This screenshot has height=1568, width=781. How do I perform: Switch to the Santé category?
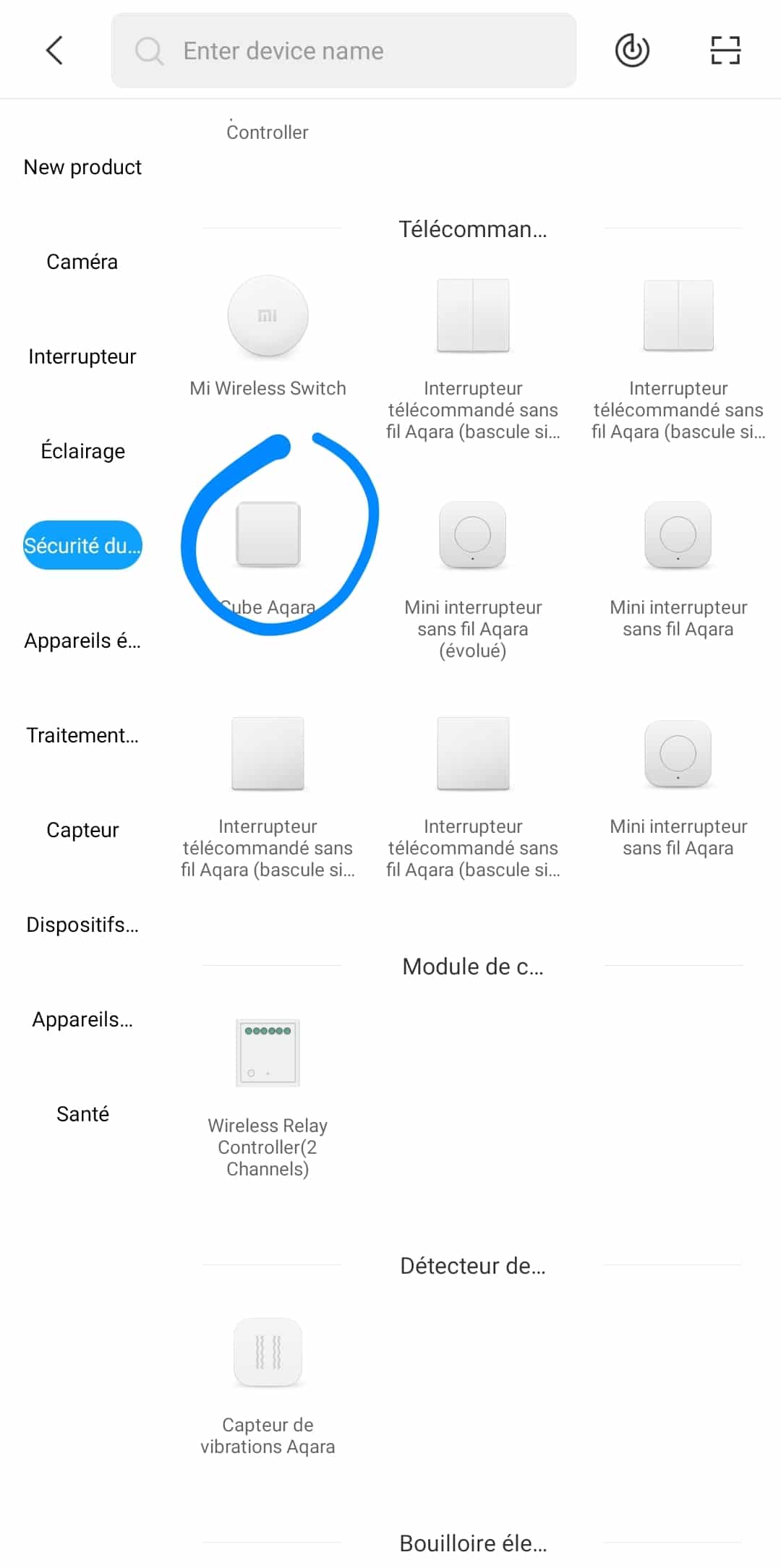click(82, 1114)
